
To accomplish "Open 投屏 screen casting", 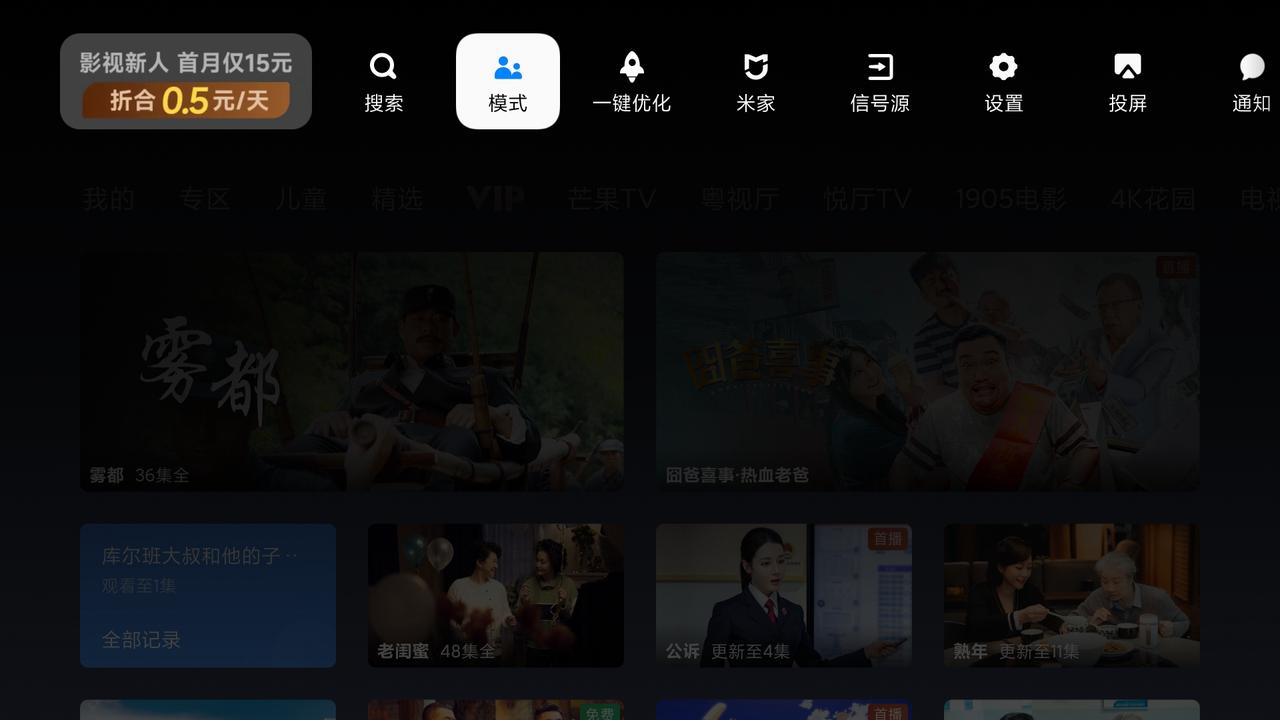I will pyautogui.click(x=1127, y=81).
